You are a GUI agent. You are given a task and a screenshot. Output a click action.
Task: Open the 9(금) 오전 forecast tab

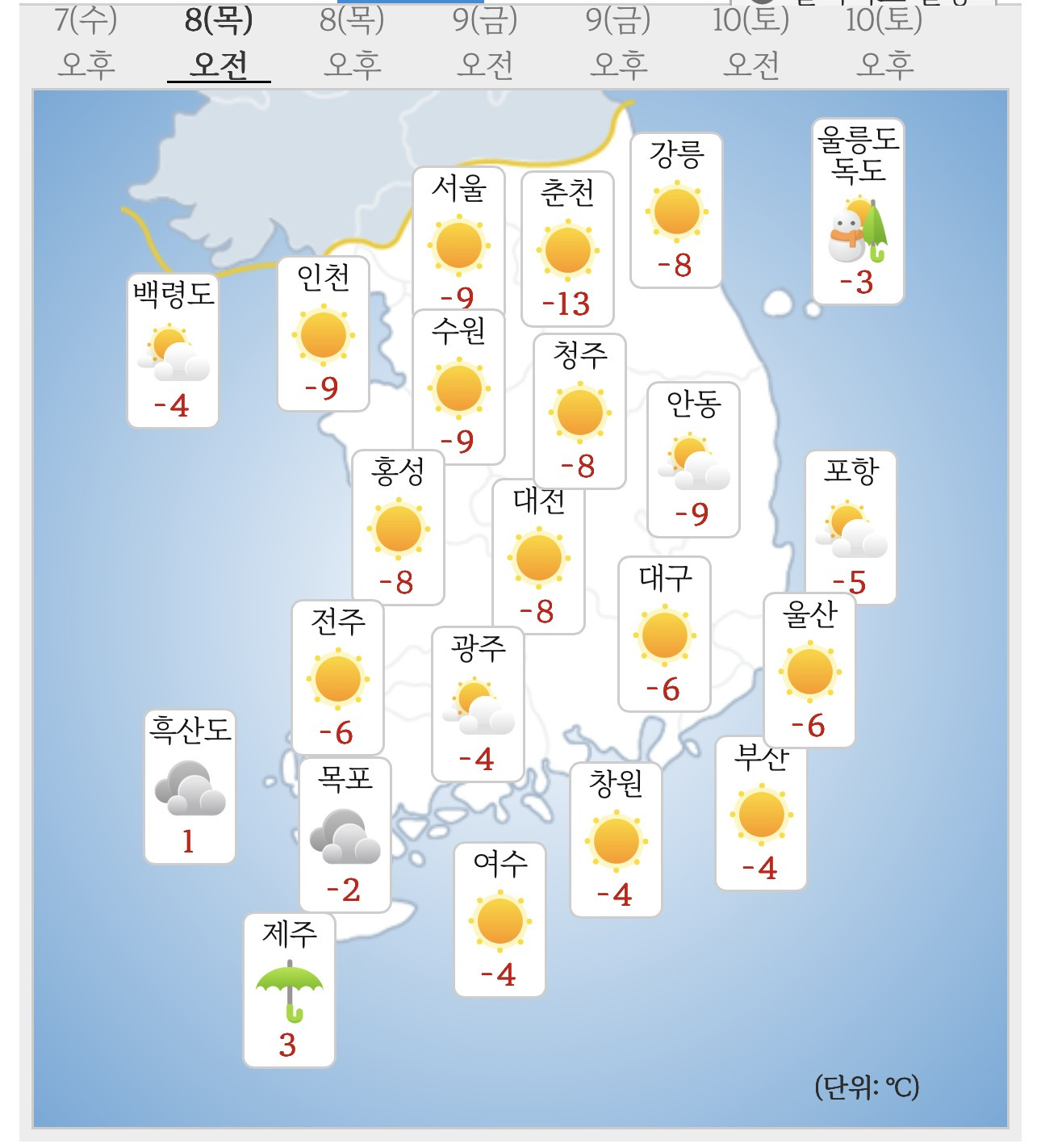485,42
